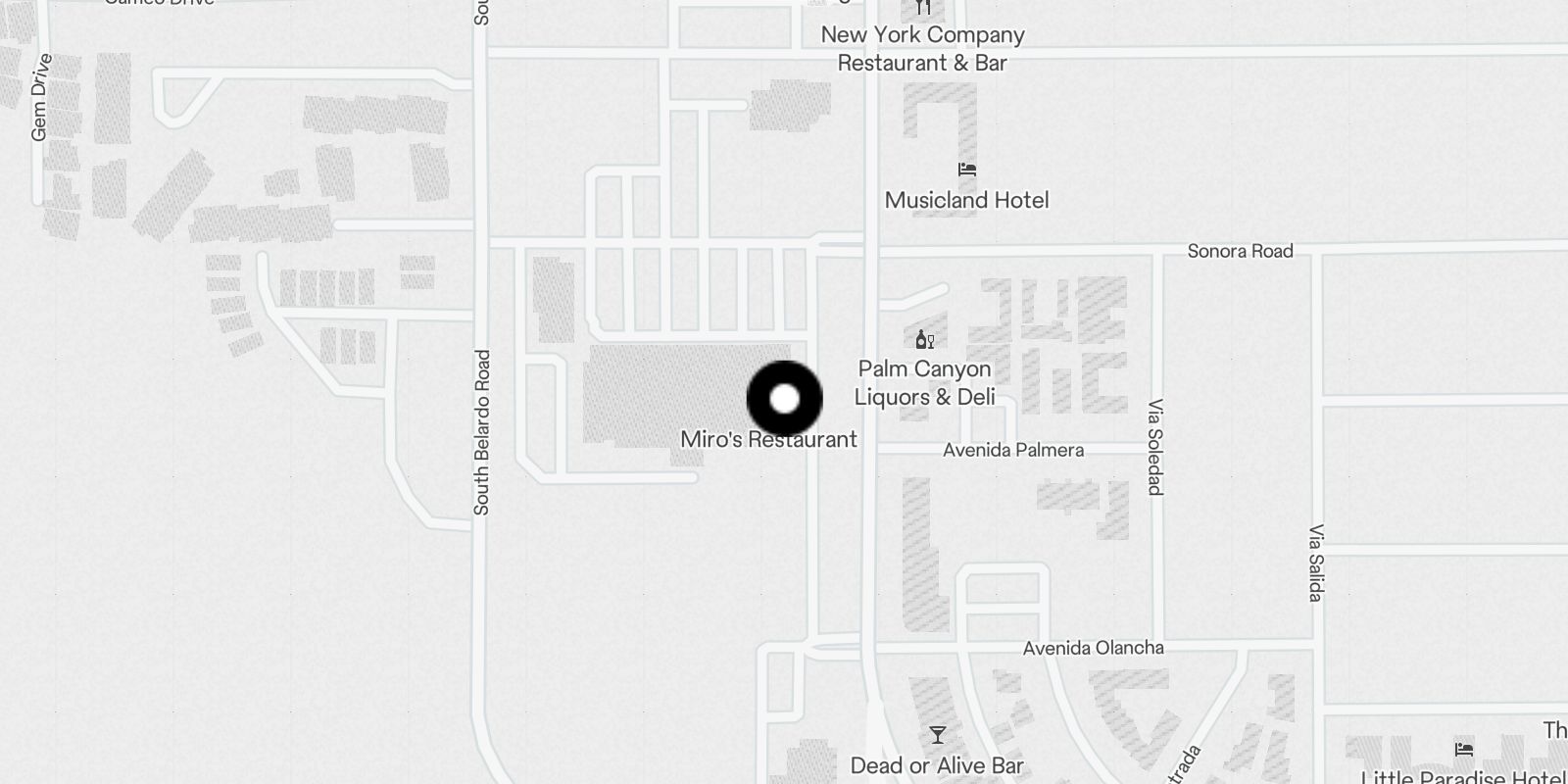Select the Musicland Hotel map pin
Screen dimensions: 1568x784
(966, 171)
